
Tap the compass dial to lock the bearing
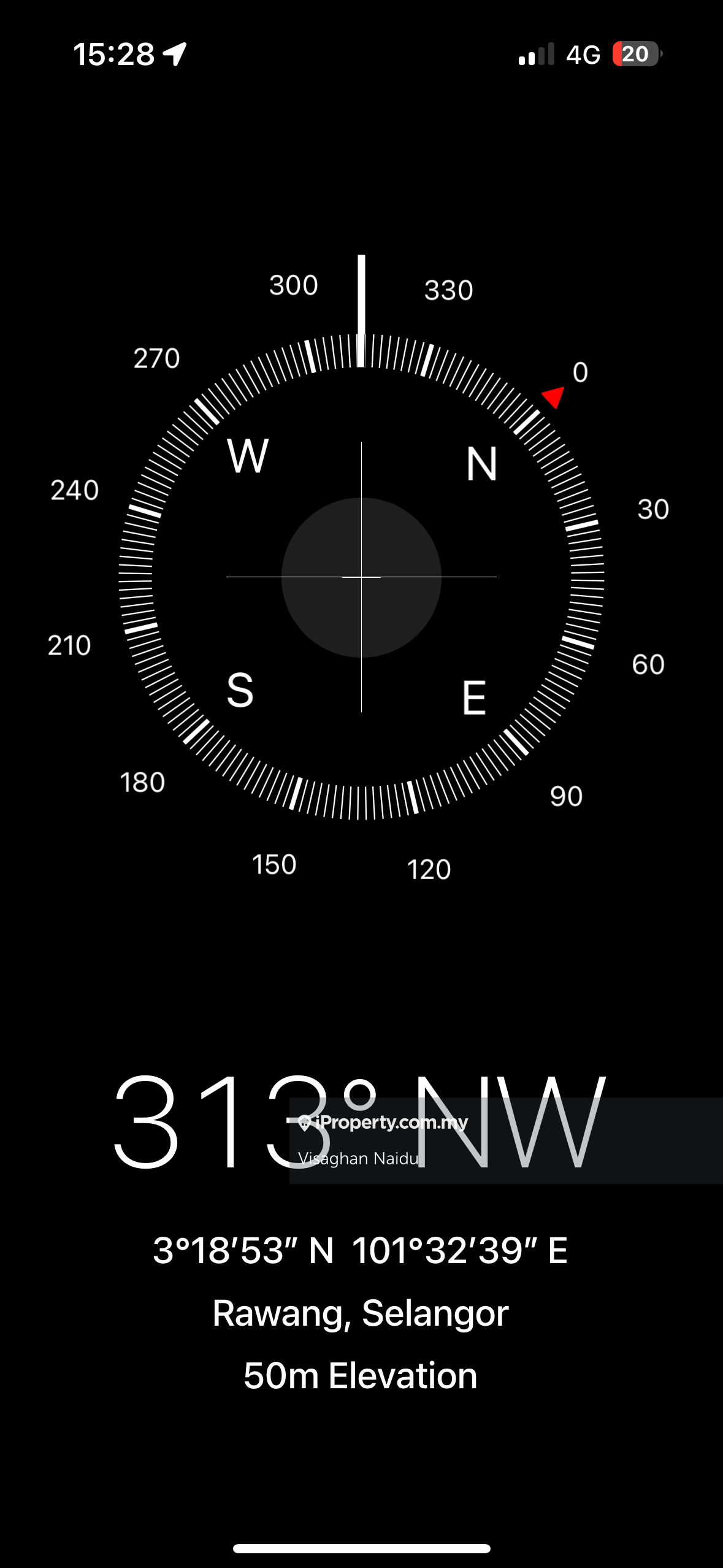point(361,577)
